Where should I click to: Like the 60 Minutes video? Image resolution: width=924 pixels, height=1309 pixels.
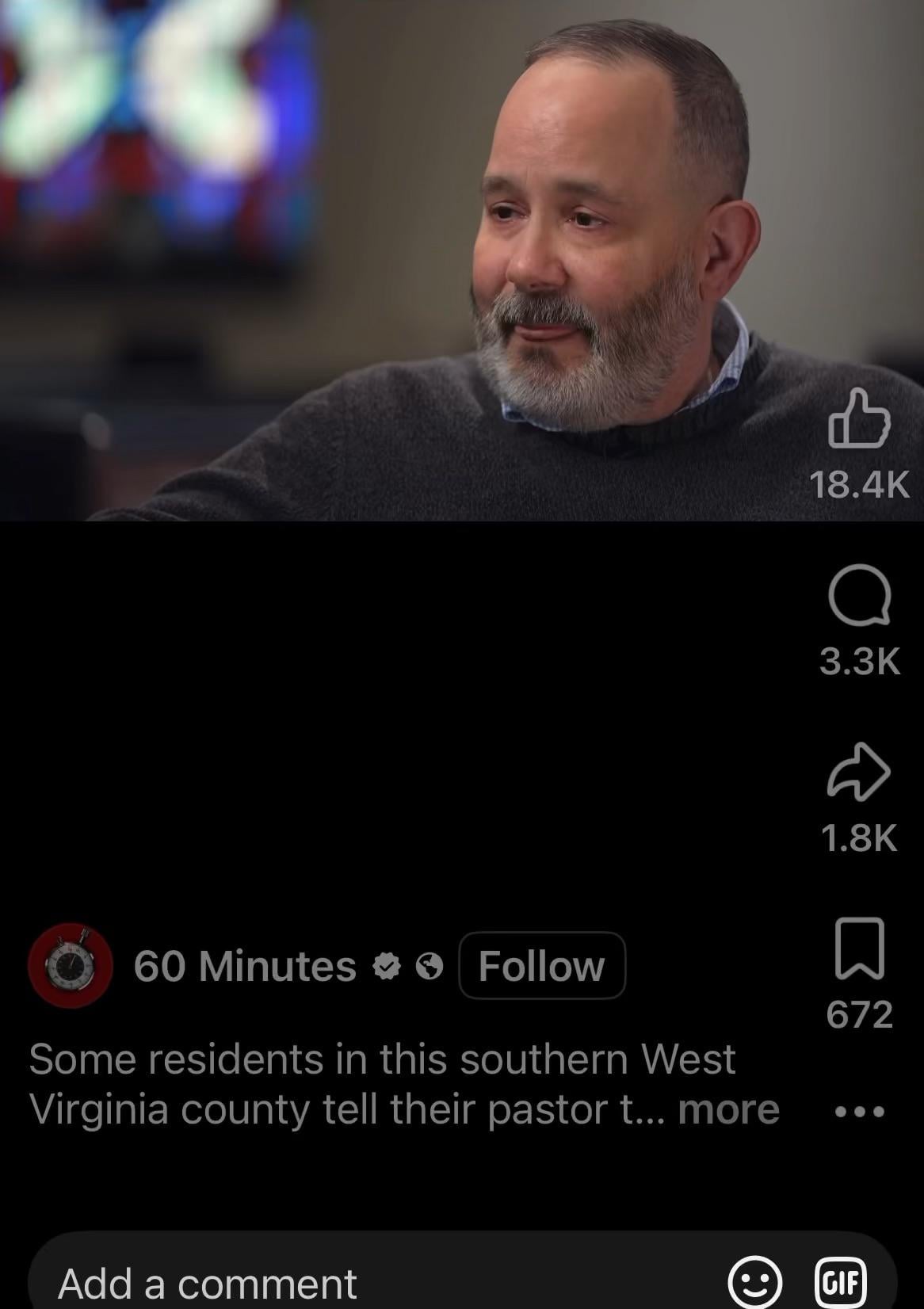pyautogui.click(x=859, y=420)
